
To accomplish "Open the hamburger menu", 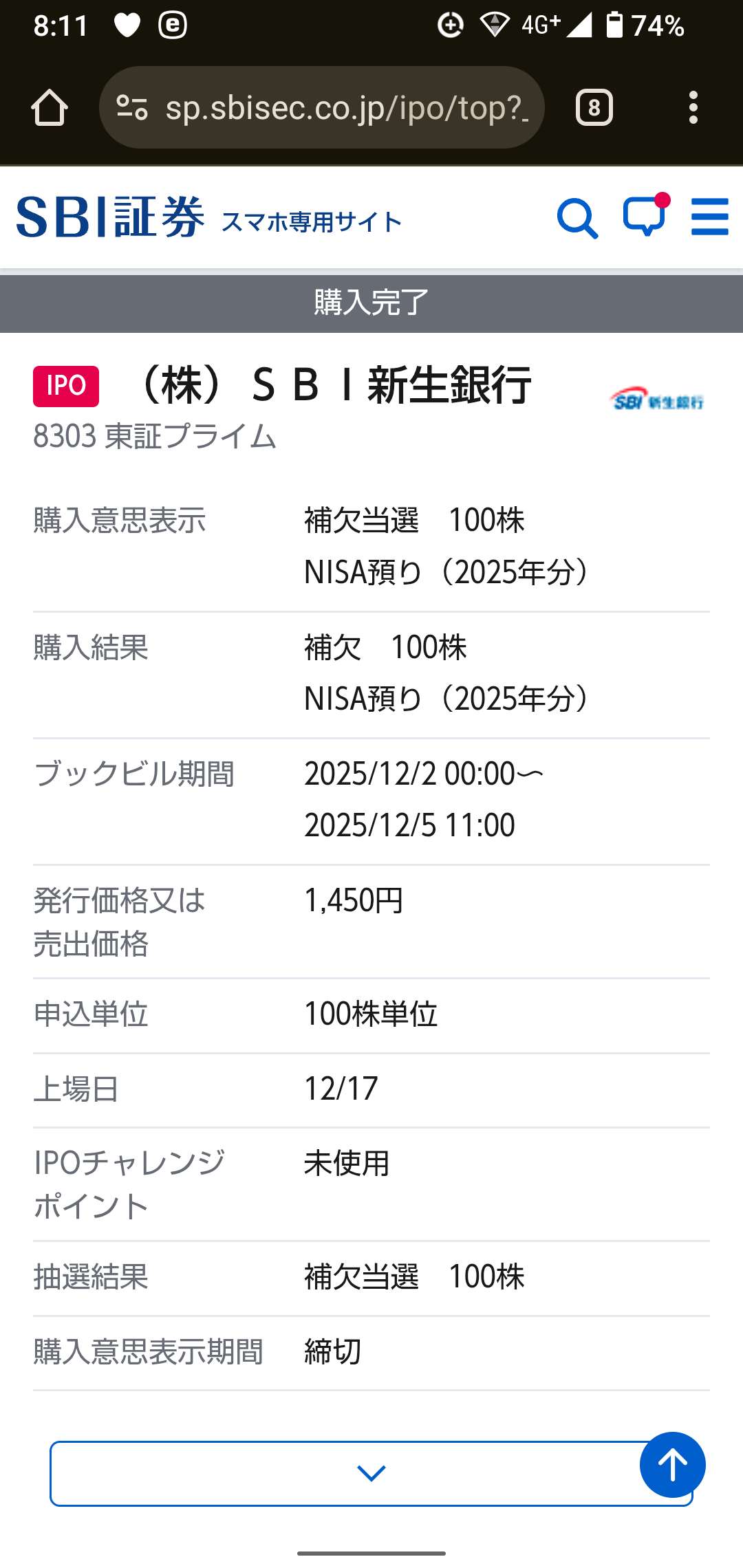I will pyautogui.click(x=709, y=217).
